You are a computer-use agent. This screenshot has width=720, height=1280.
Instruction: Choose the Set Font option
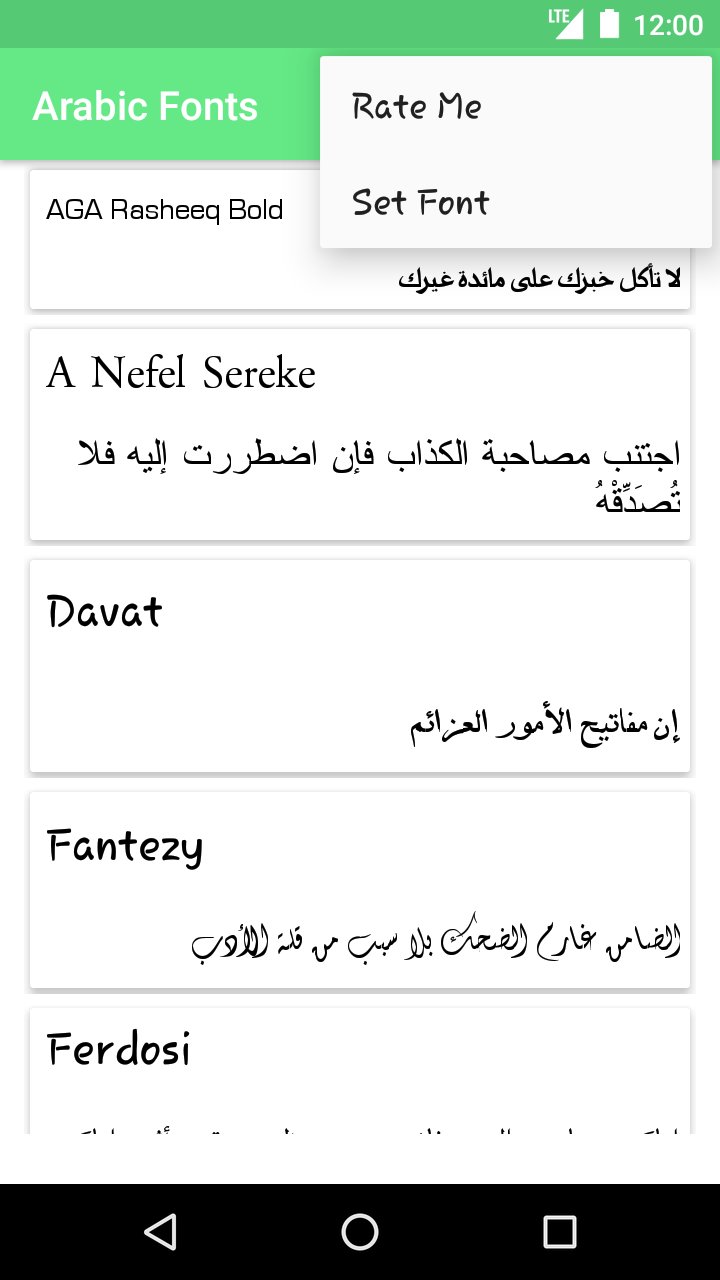click(x=516, y=201)
